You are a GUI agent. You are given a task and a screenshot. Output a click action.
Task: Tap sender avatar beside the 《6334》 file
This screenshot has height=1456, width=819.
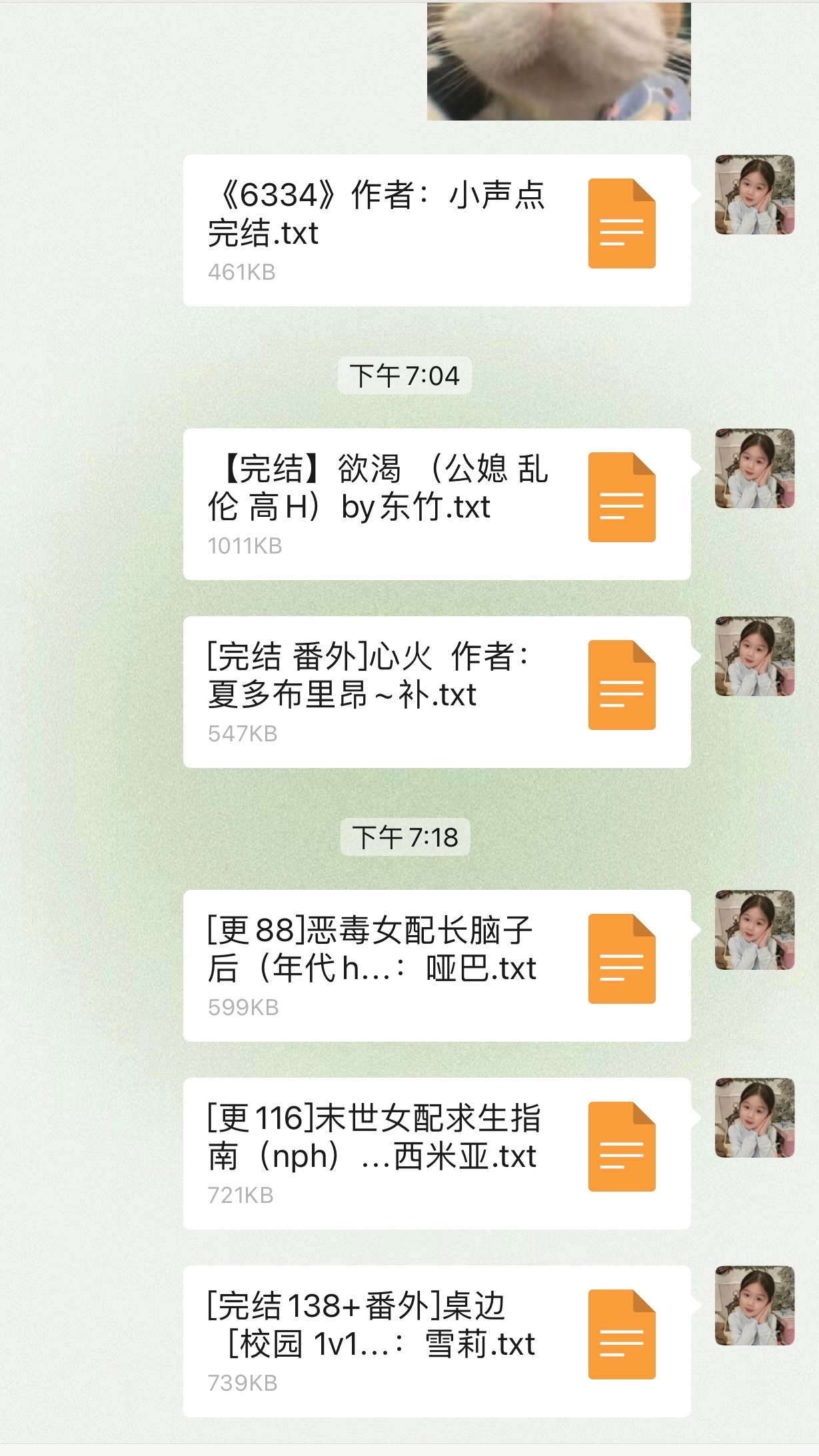(x=754, y=194)
